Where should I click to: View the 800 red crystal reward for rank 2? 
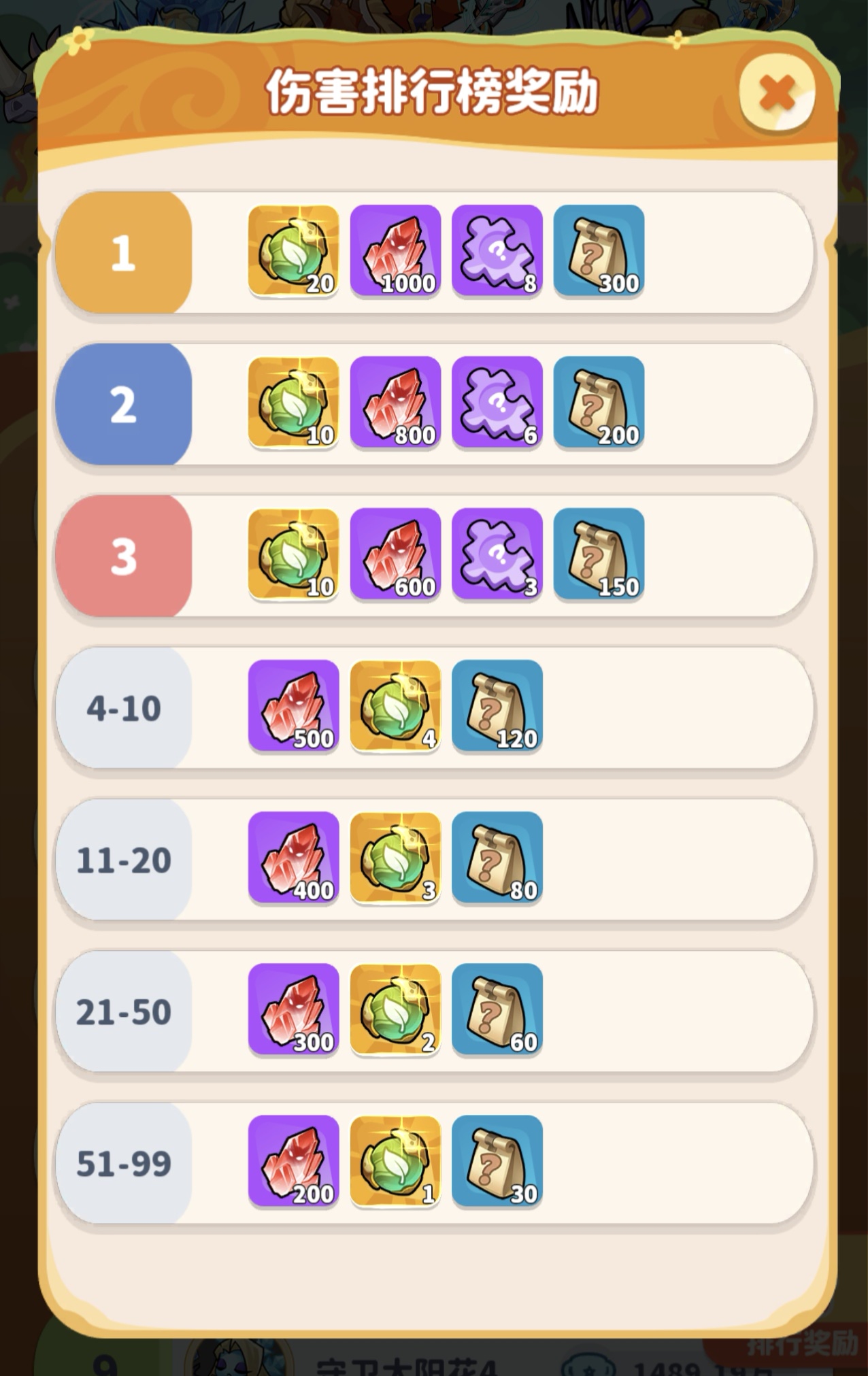(395, 403)
